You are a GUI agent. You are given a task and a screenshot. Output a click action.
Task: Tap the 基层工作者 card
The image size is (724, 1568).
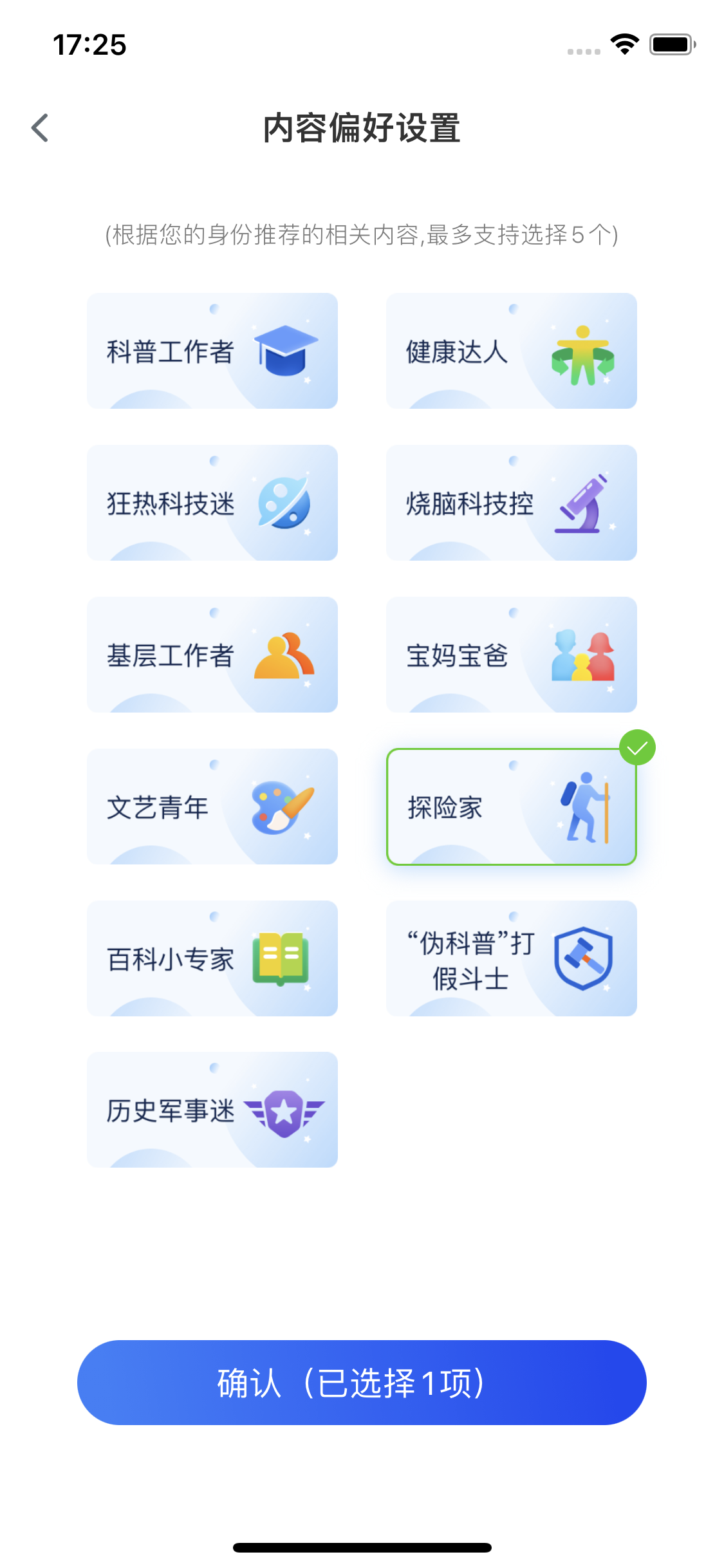pyautogui.click(x=212, y=655)
